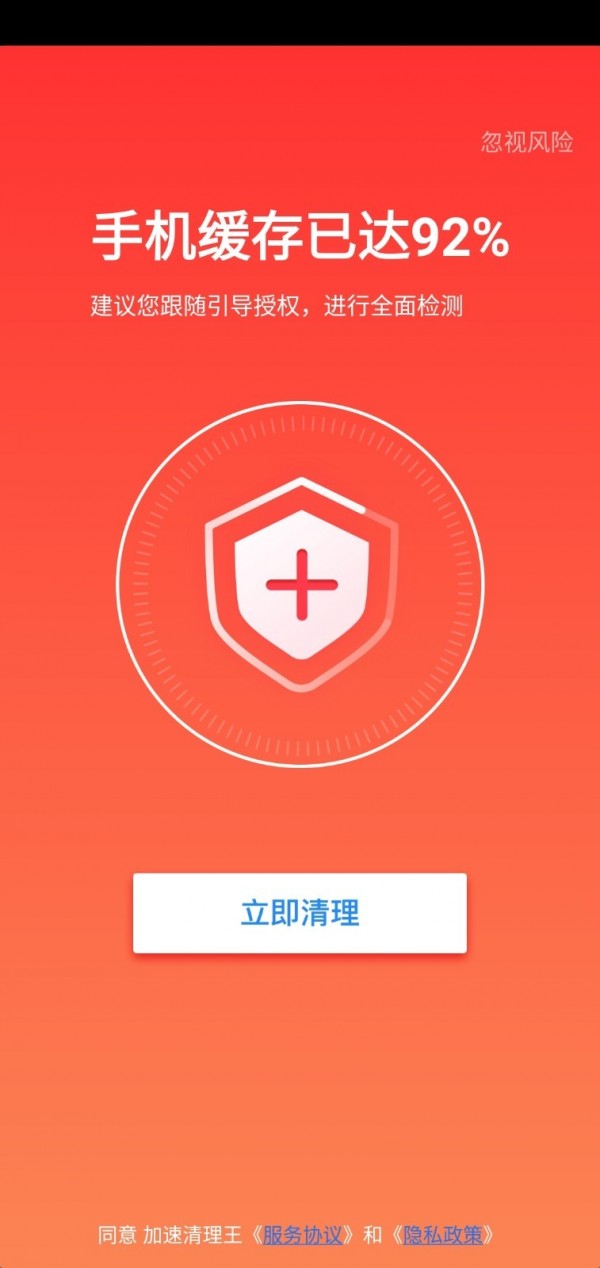Tap the 立即清理 button
The image size is (600, 1268).
[300, 913]
